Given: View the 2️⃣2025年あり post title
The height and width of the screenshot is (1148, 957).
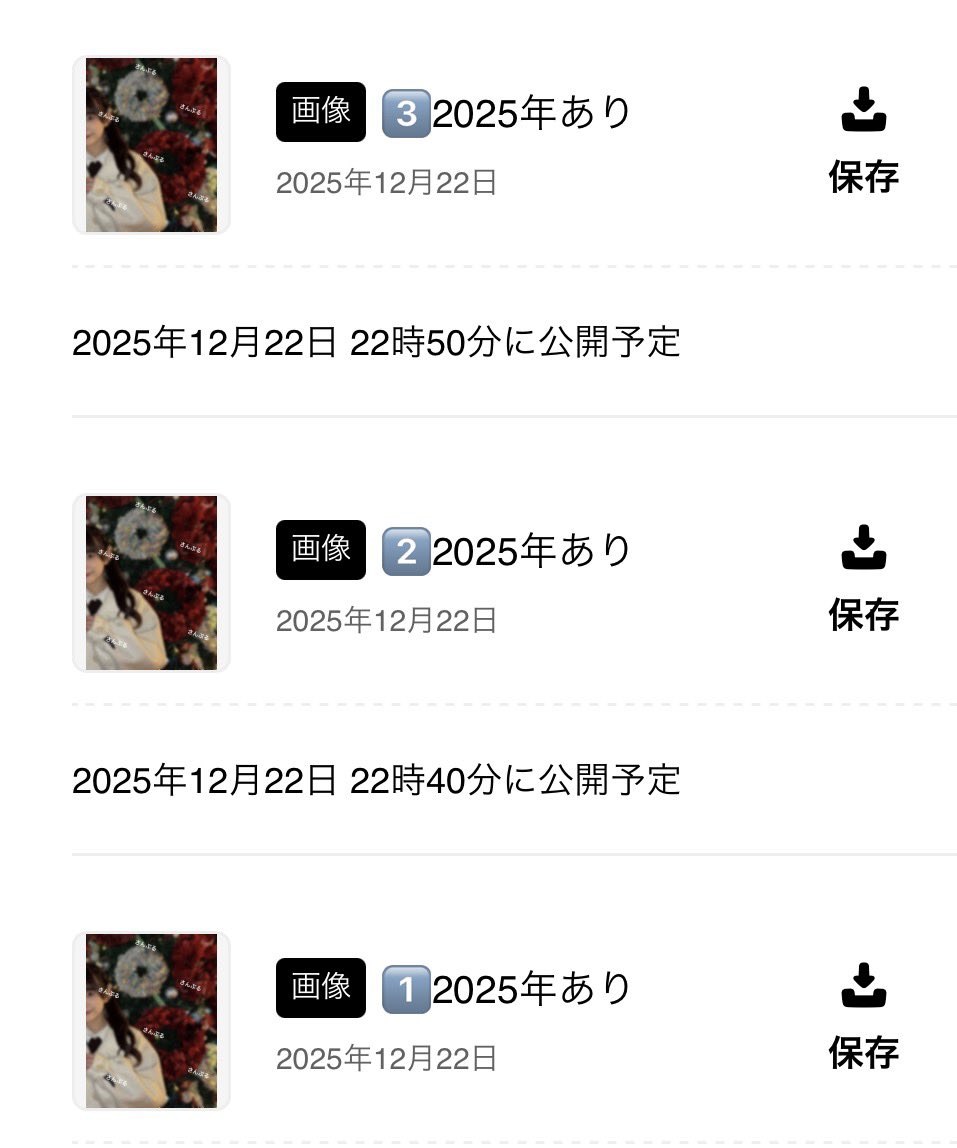Looking at the screenshot, I should click(506, 551).
